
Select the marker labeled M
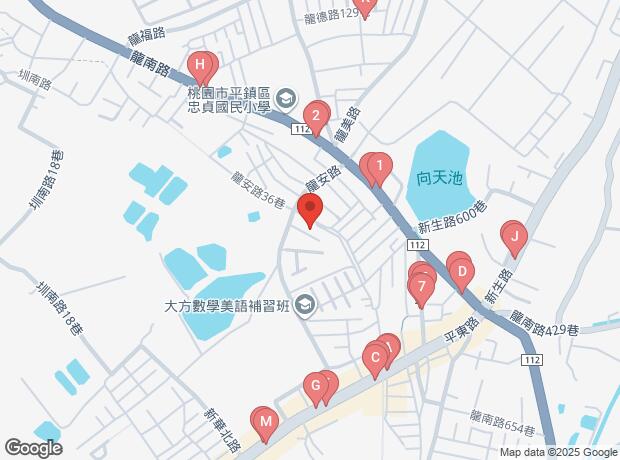tap(264, 423)
